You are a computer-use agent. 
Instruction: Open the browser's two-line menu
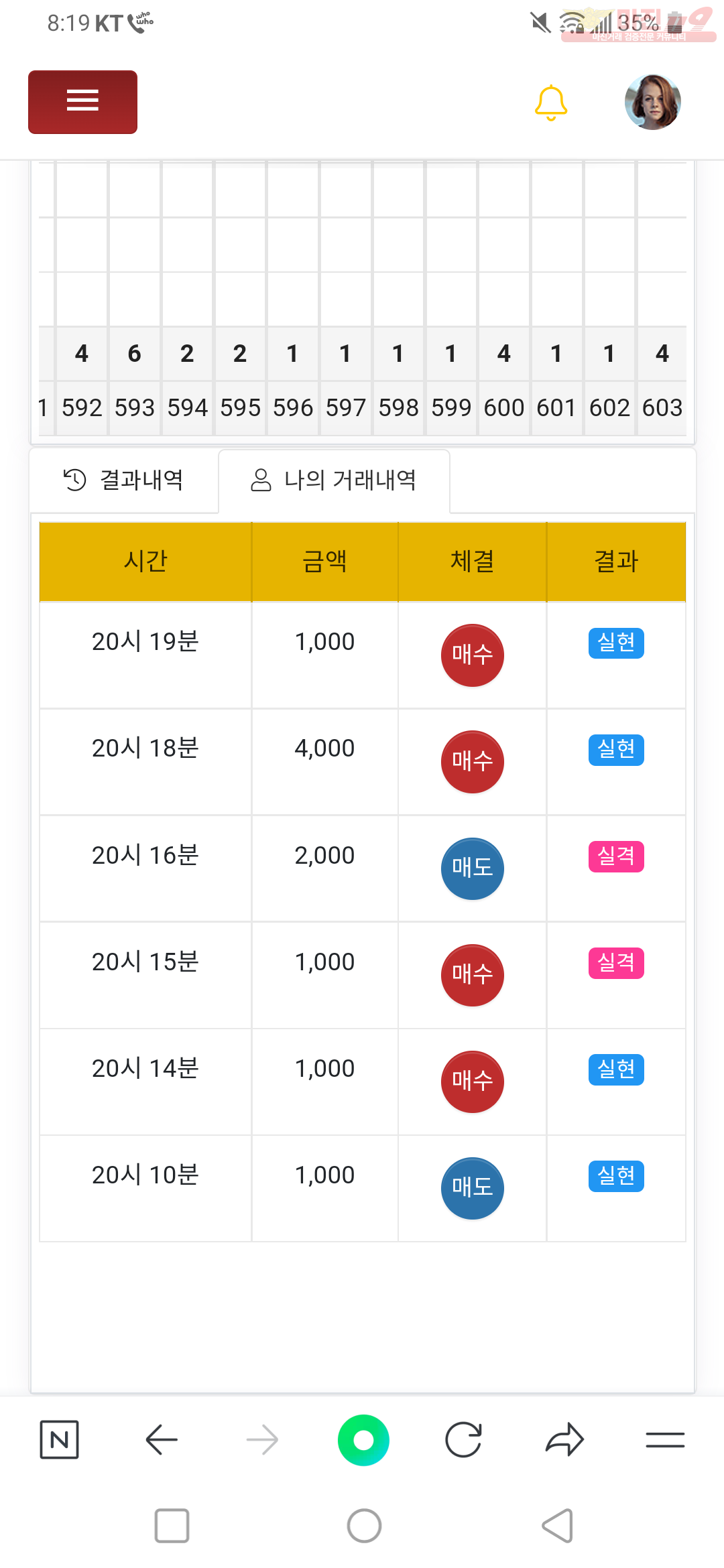665,1439
